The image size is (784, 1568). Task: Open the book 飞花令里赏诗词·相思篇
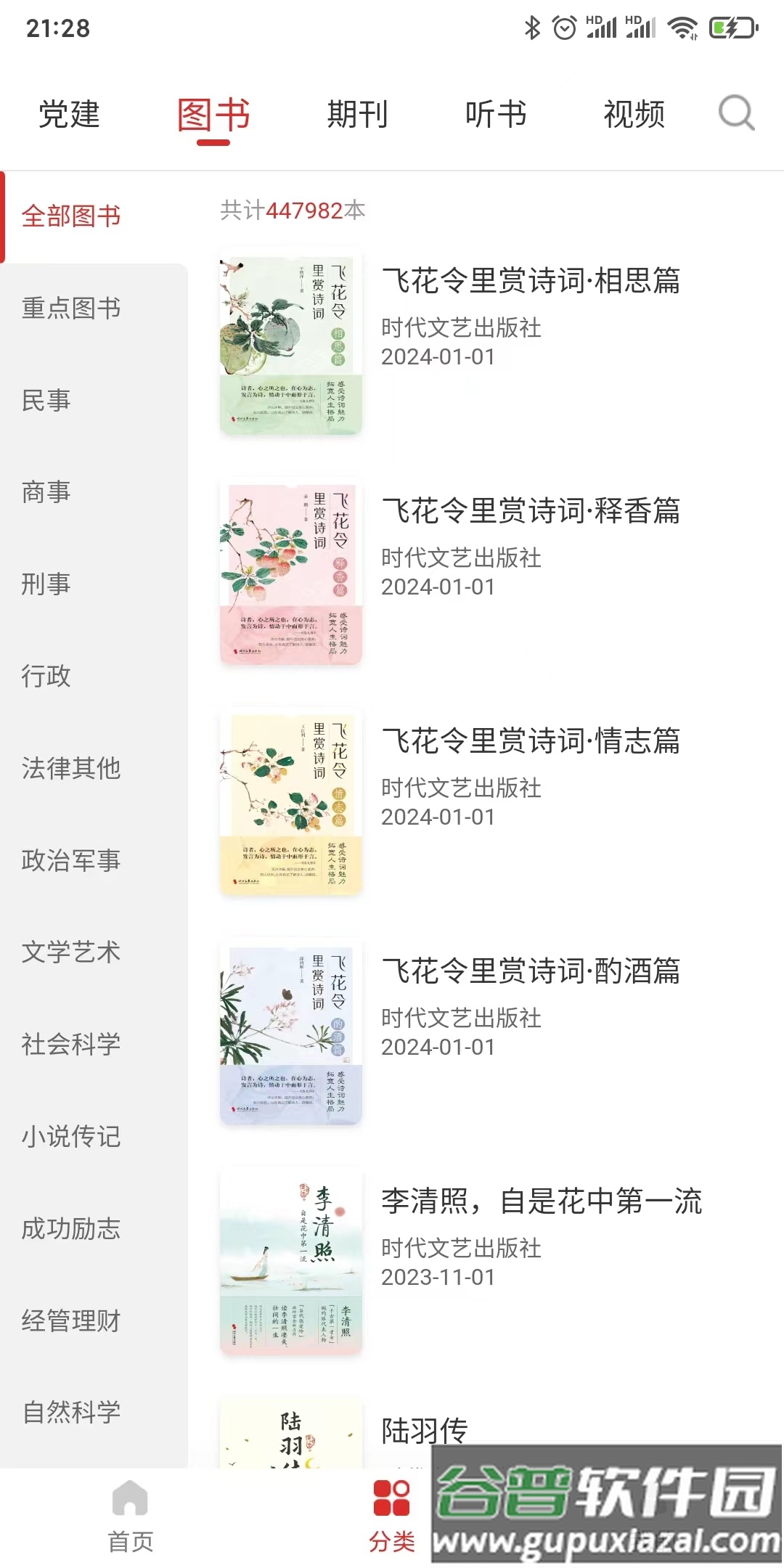pyautogui.click(x=530, y=281)
